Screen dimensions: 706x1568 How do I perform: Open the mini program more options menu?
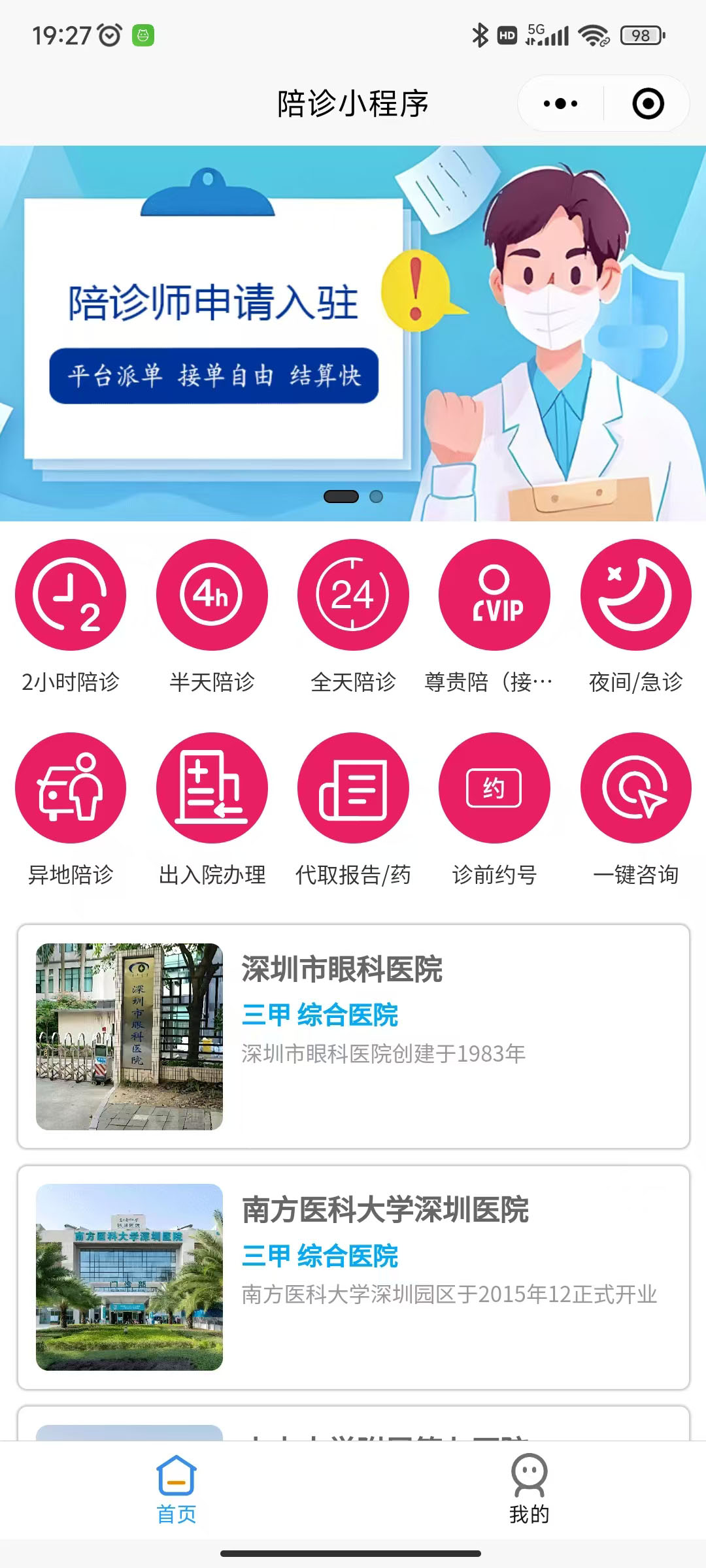(561, 104)
